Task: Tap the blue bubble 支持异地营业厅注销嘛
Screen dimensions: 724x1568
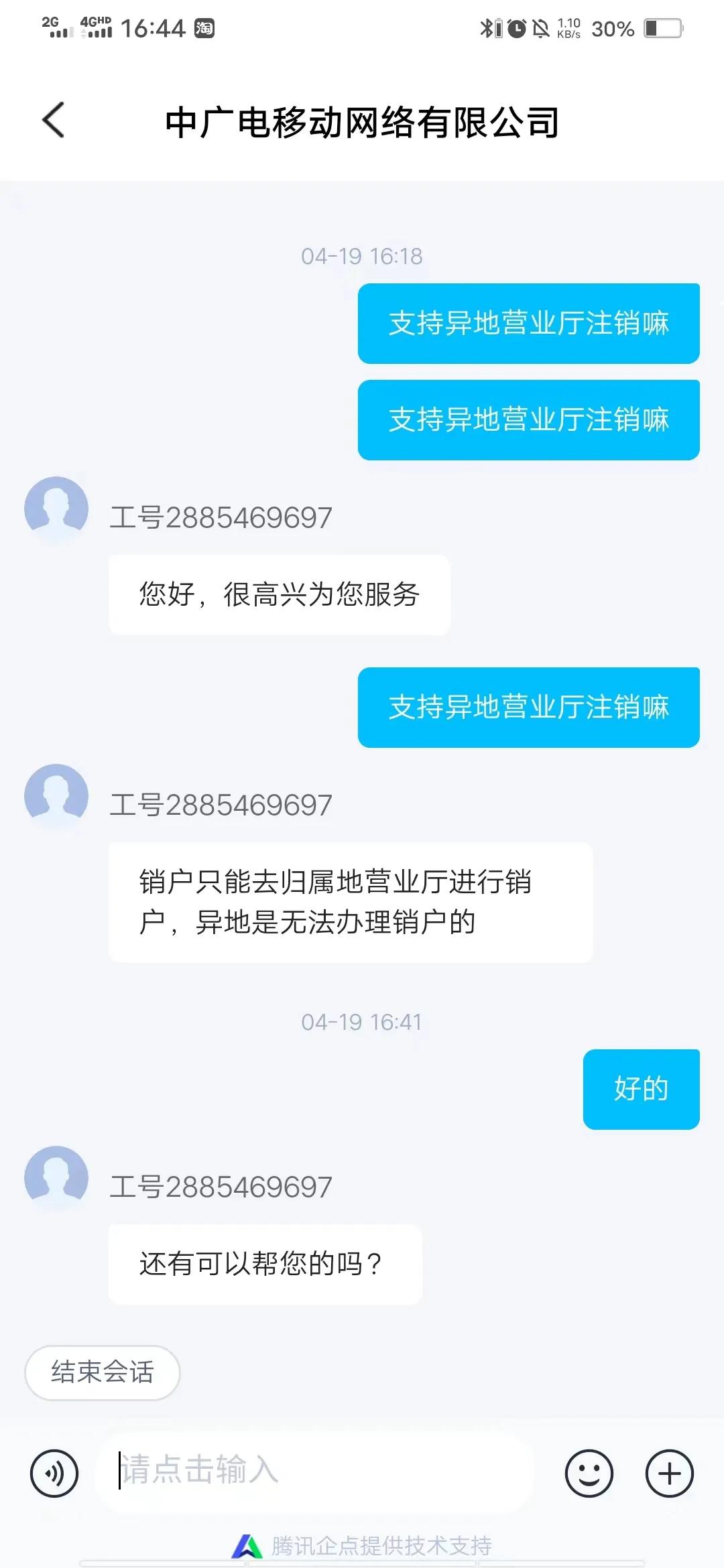Action: point(528,324)
